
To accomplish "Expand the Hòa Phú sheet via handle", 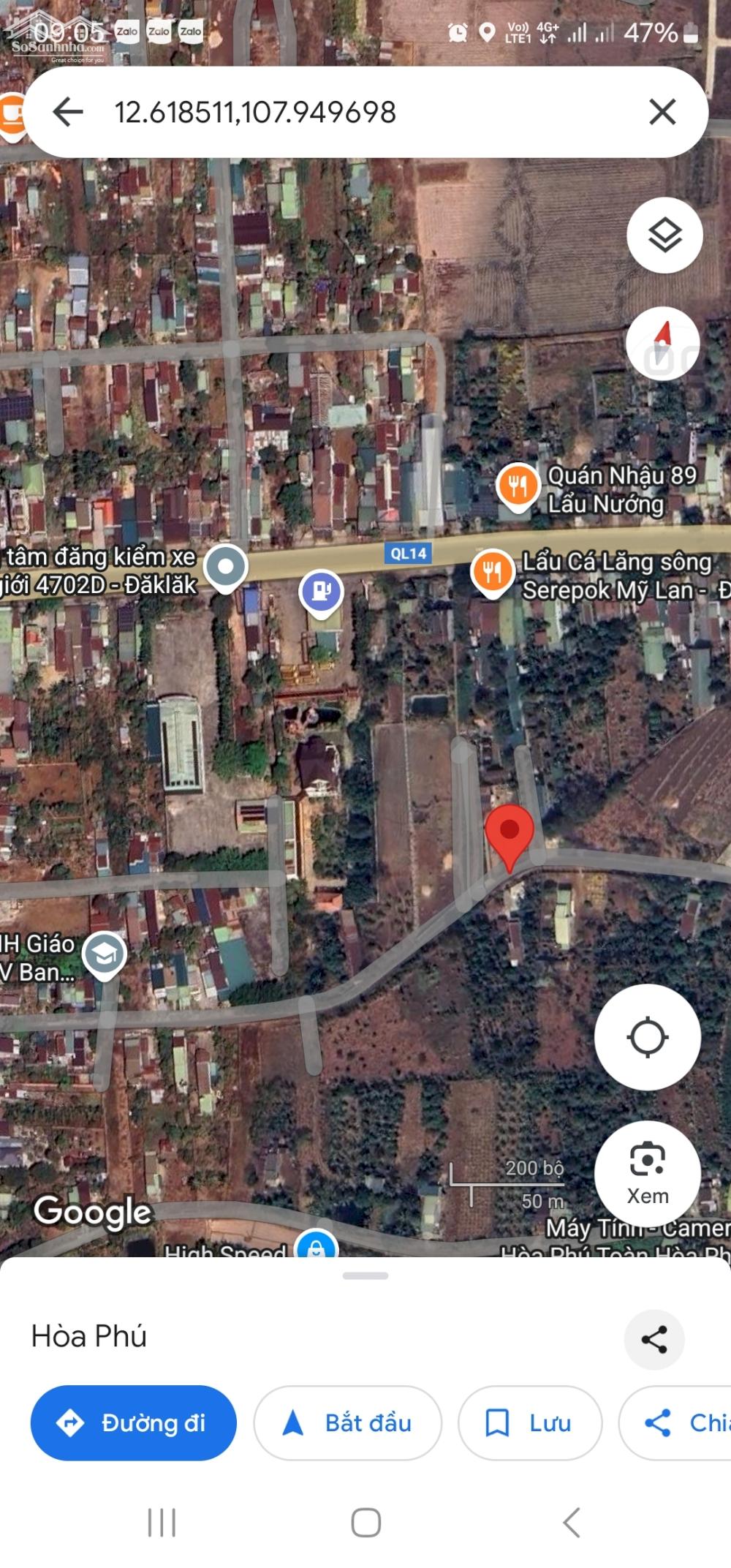I will click(365, 1275).
